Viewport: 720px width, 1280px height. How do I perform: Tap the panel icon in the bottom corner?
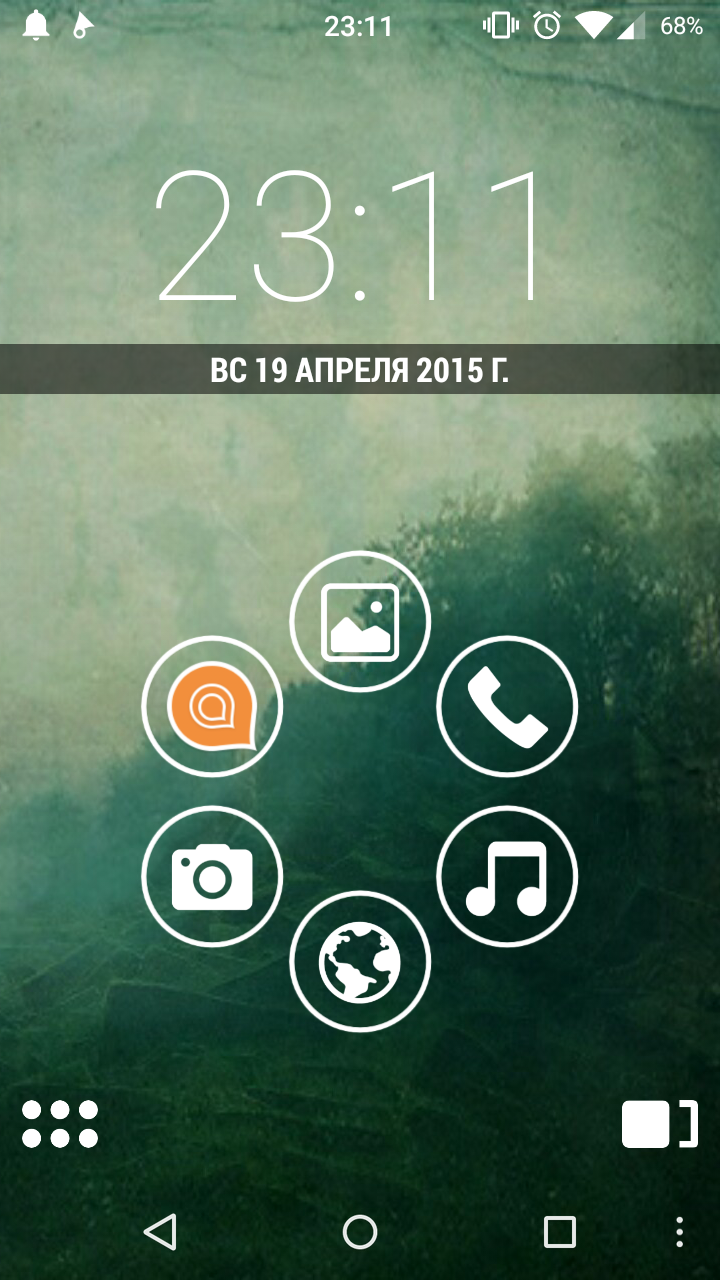[x=660, y=1124]
